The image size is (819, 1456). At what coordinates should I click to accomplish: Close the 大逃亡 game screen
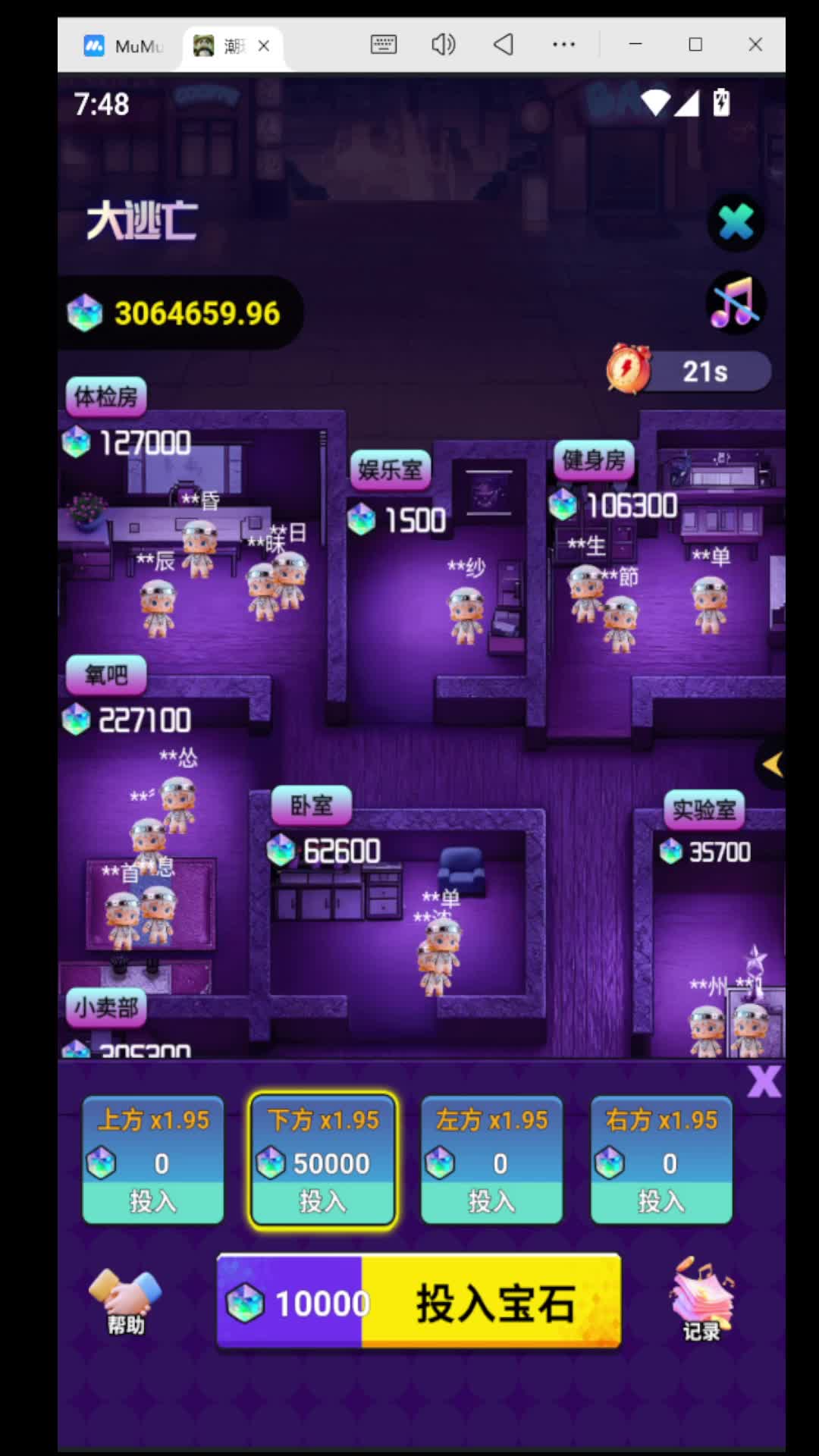tap(735, 222)
